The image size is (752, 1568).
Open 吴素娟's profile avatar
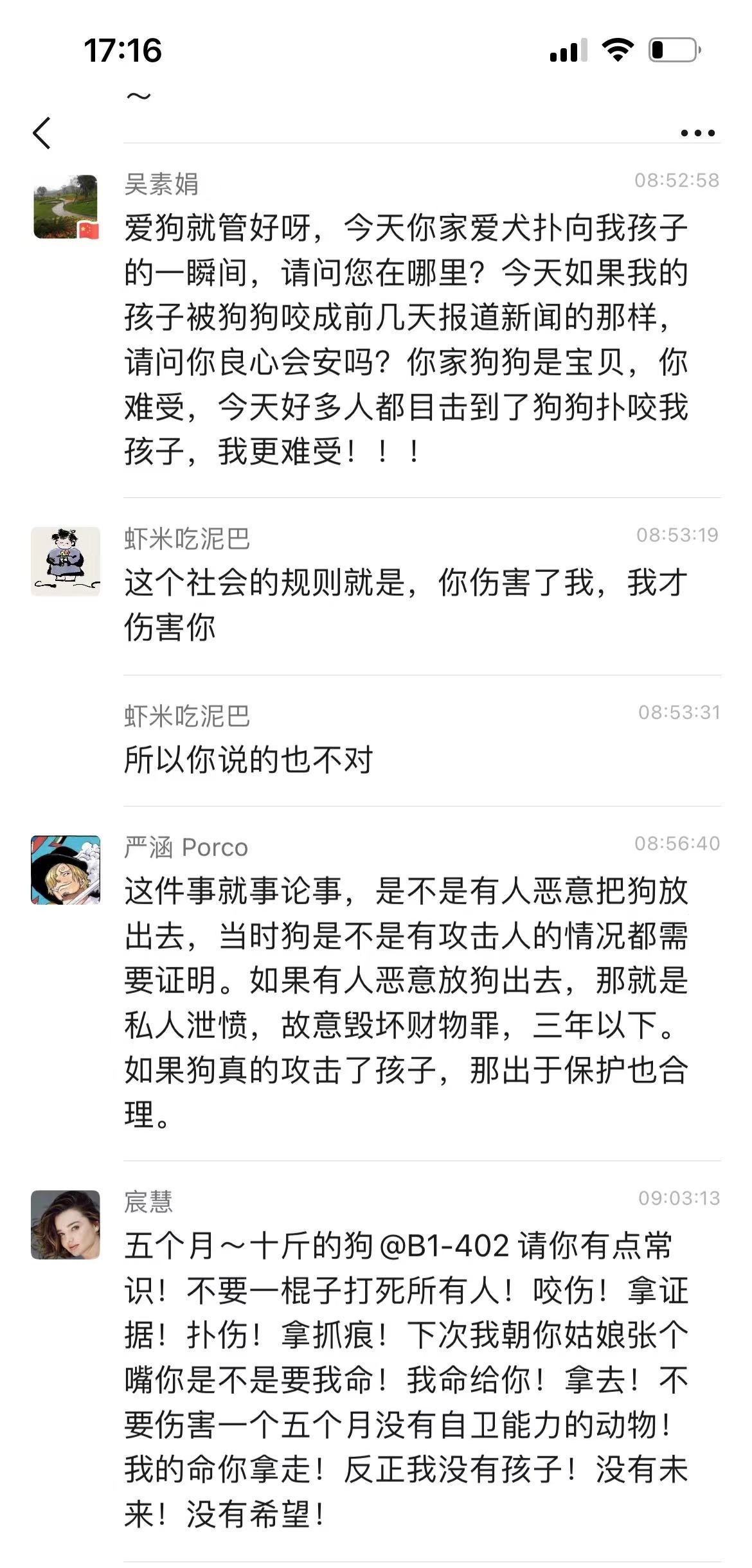pos(66,206)
